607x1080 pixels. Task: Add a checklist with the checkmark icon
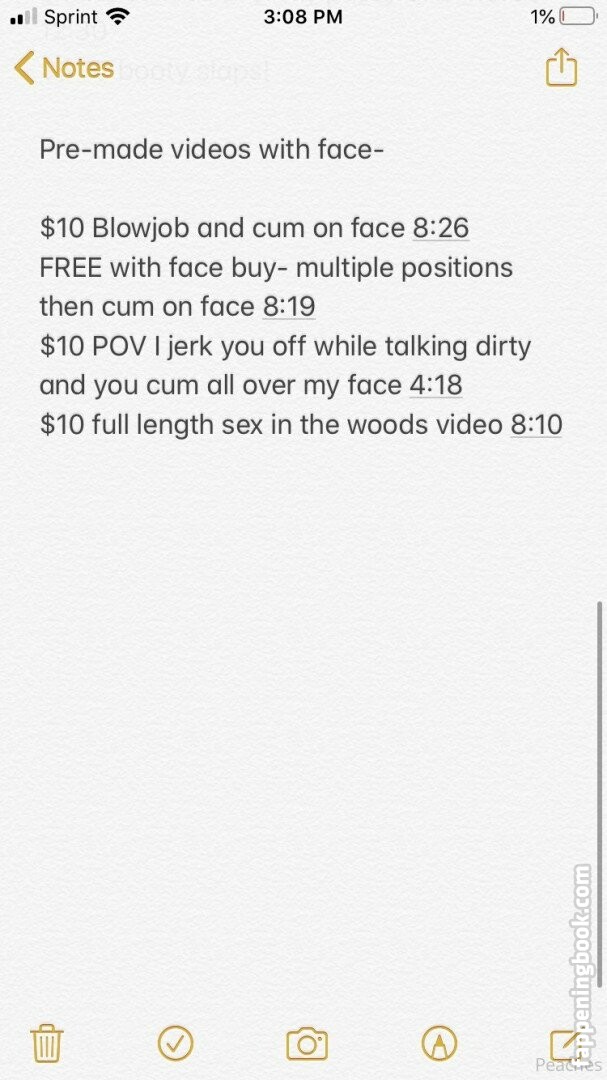176,1043
